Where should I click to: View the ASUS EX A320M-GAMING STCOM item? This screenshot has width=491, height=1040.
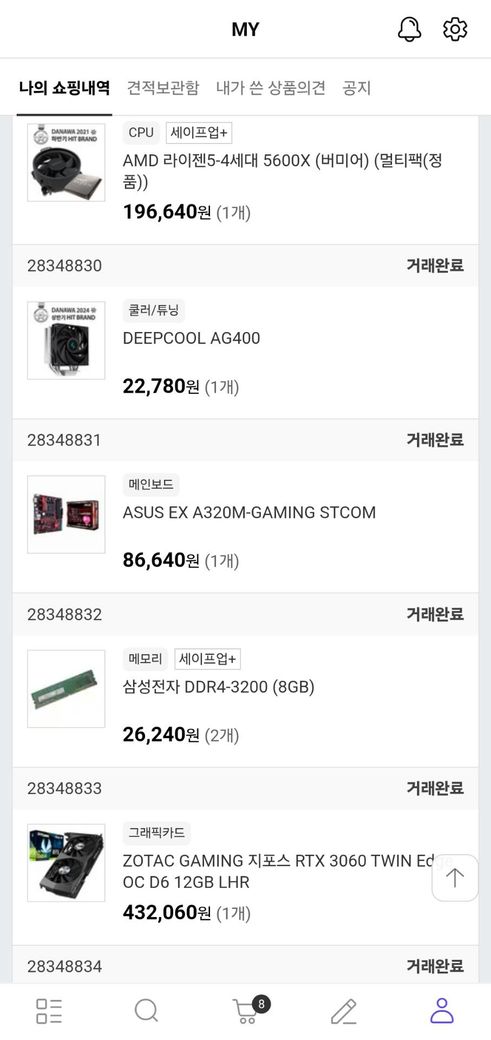click(249, 513)
